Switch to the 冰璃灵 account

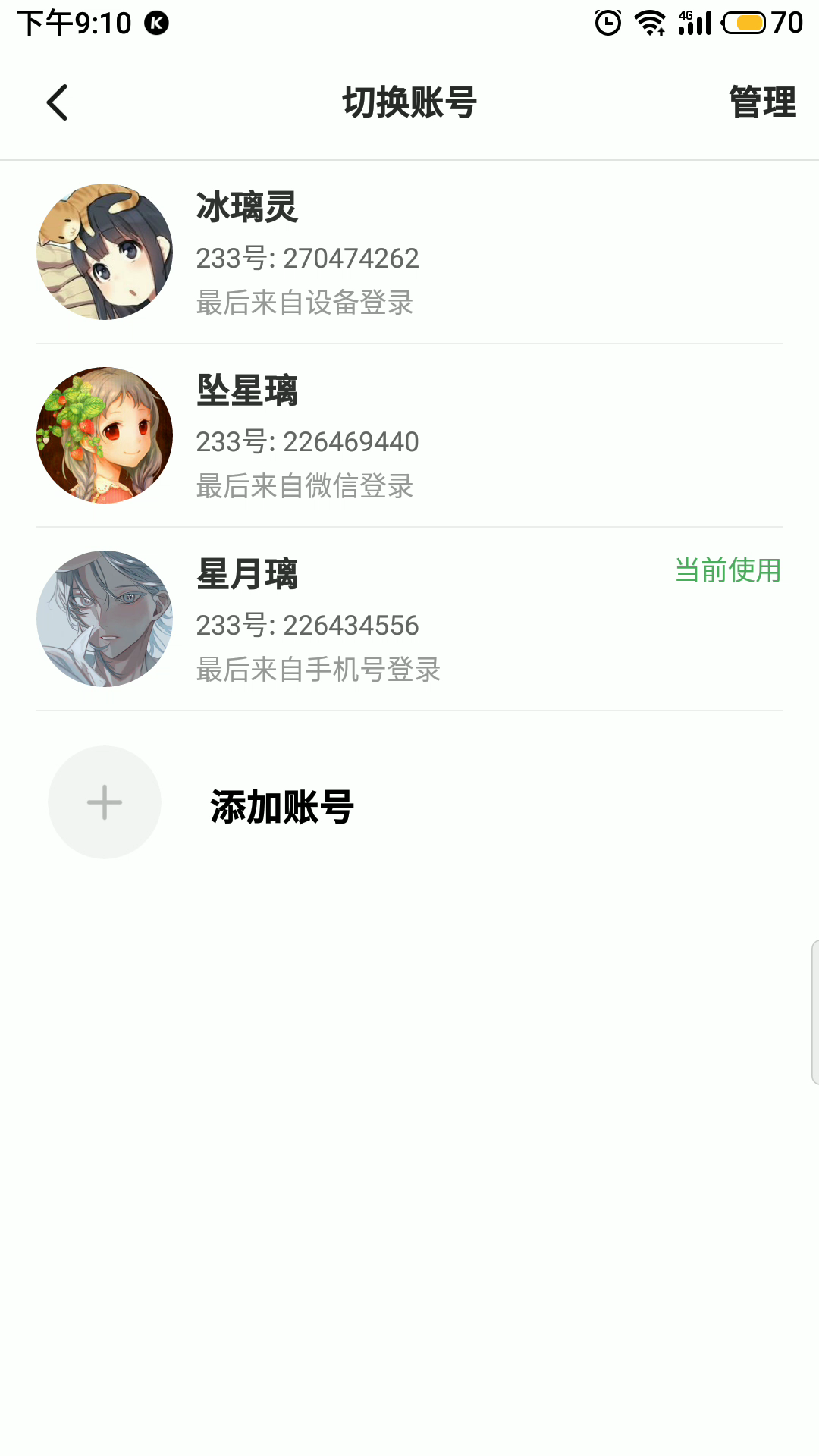point(409,252)
